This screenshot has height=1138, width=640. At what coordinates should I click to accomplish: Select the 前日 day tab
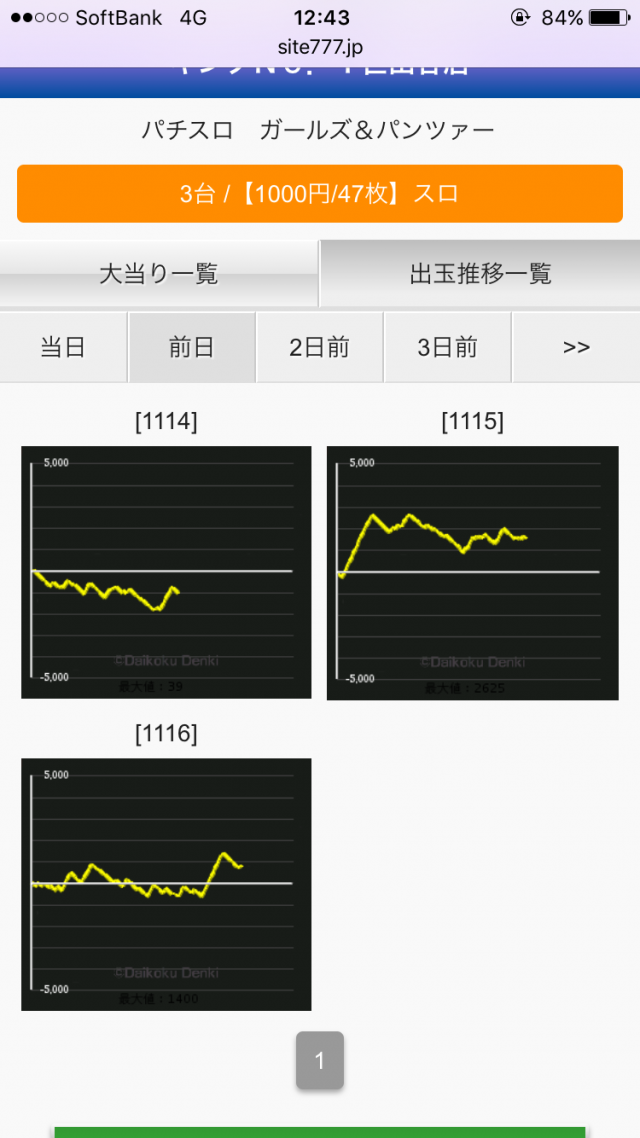point(191,347)
